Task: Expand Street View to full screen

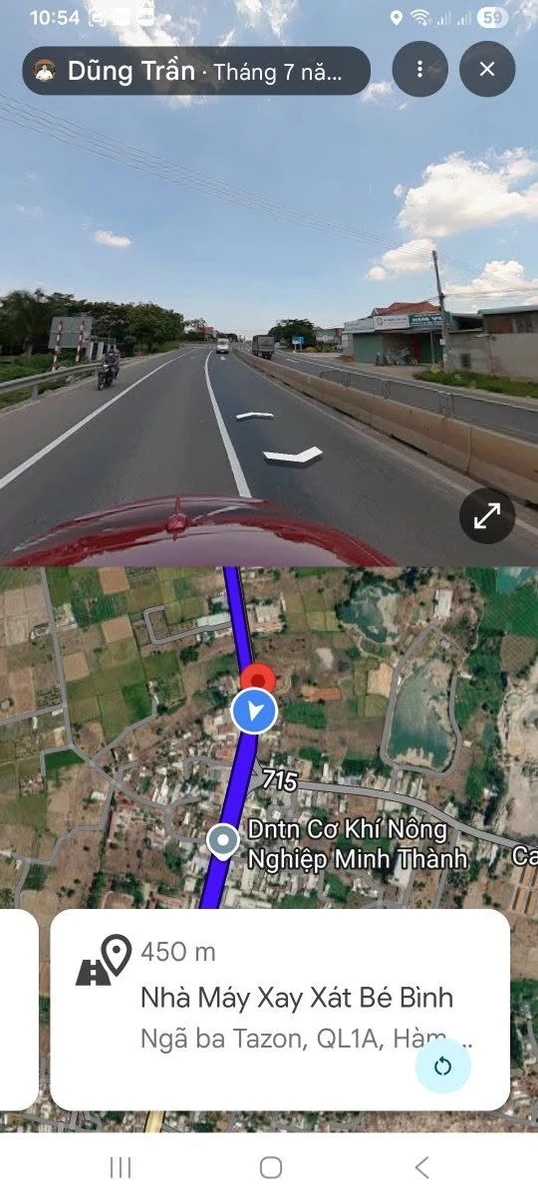Action: point(487,516)
